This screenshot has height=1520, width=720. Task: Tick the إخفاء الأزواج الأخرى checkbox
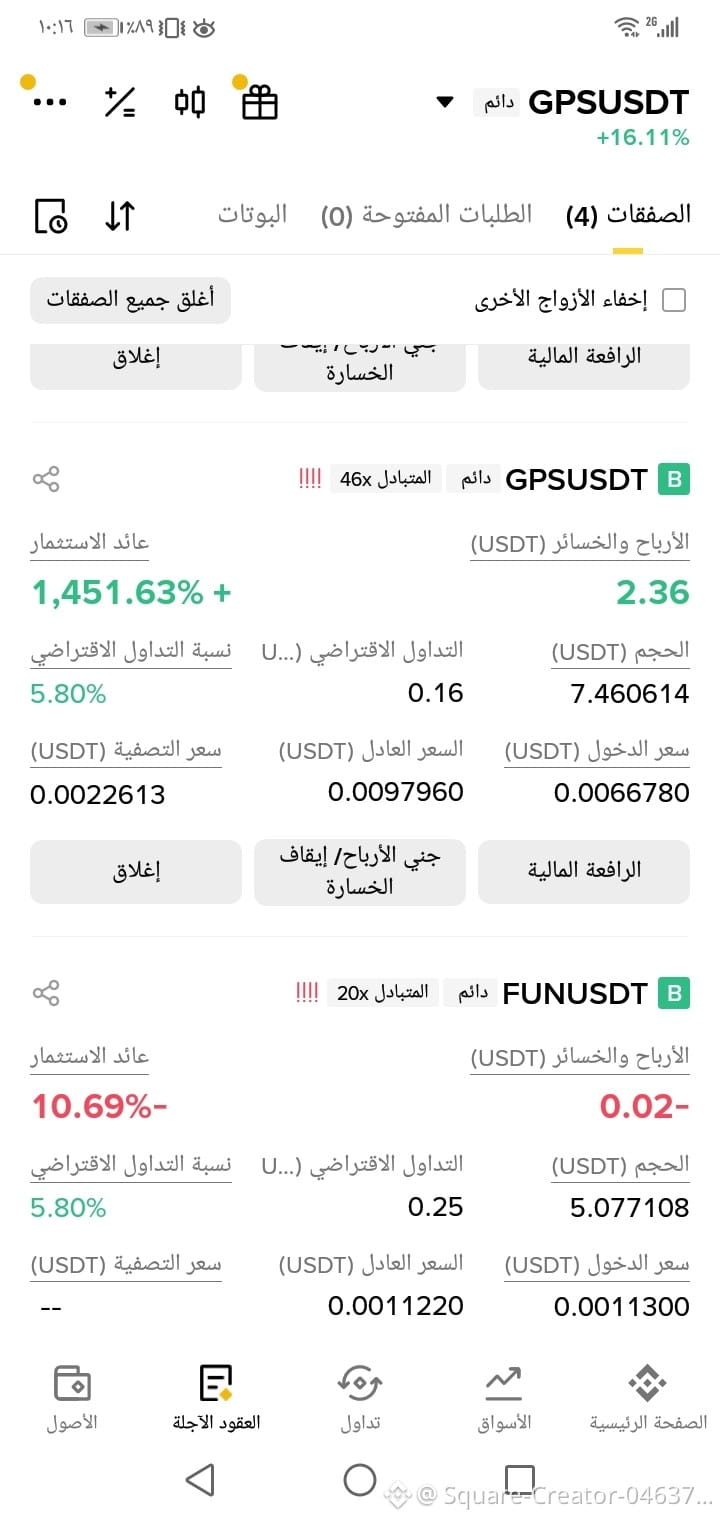click(675, 300)
